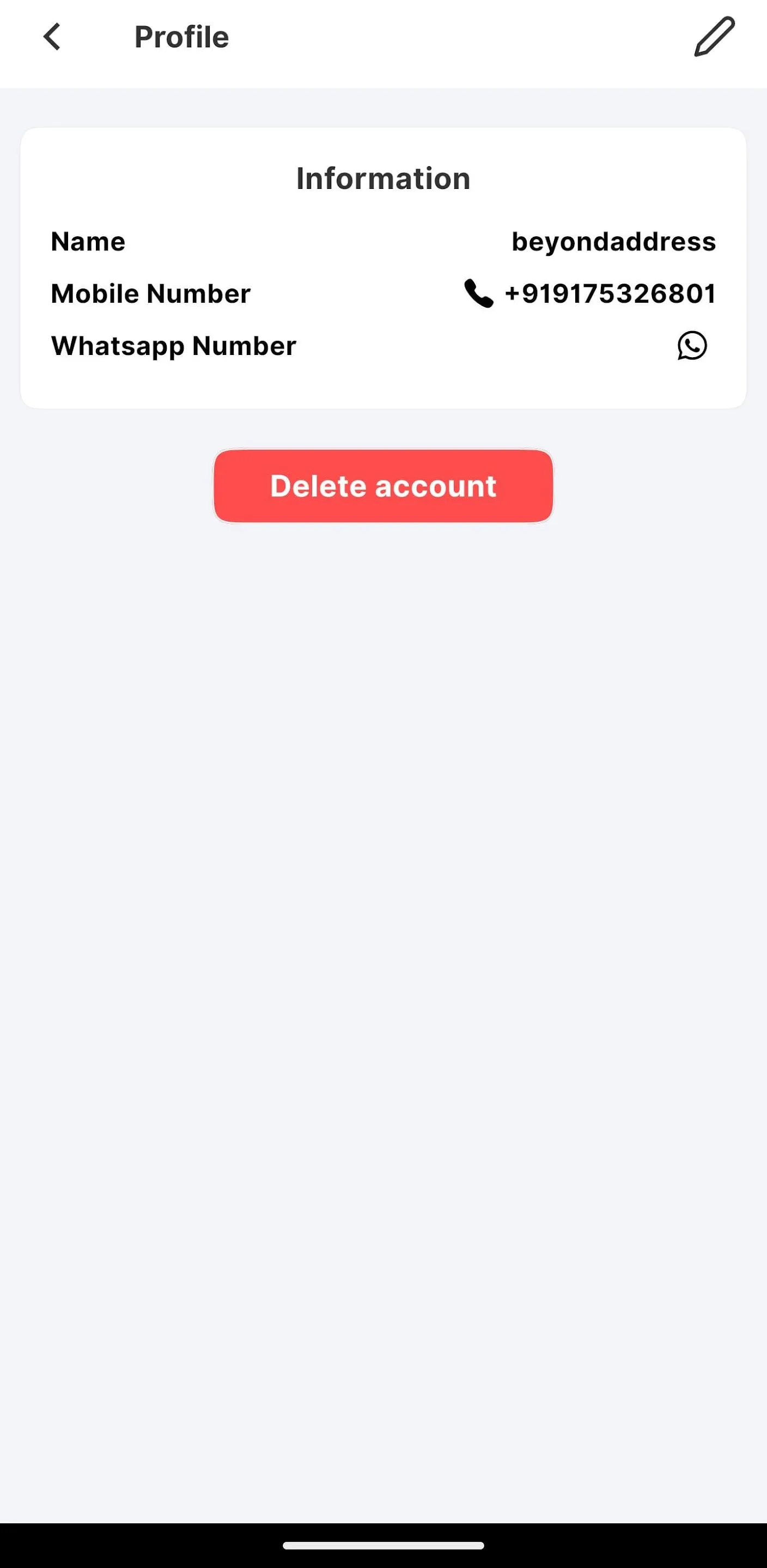Tap the pencil icon to edit profile
This screenshot has width=767, height=1568.
[x=714, y=36]
